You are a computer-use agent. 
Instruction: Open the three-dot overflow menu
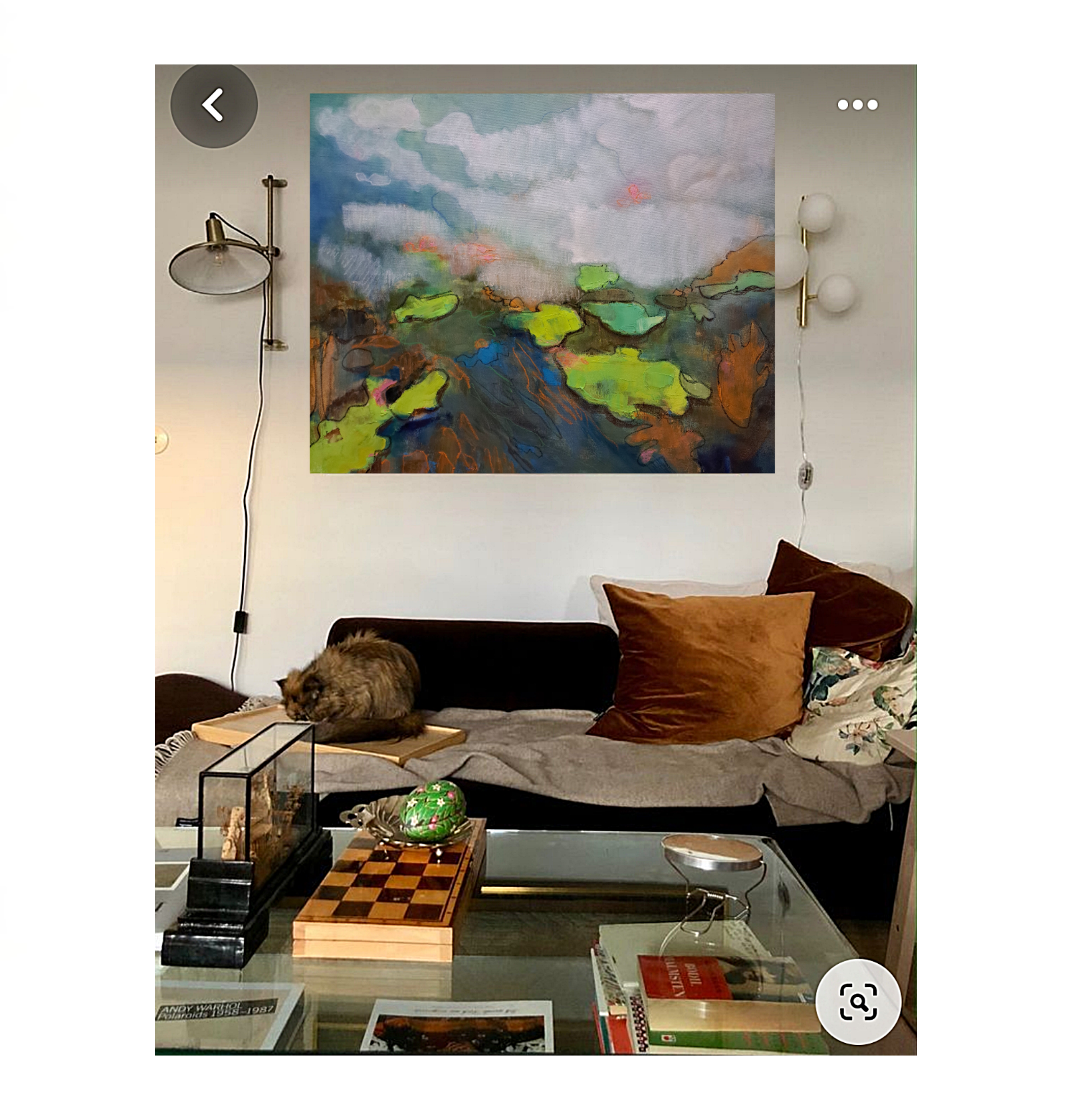tap(857, 105)
